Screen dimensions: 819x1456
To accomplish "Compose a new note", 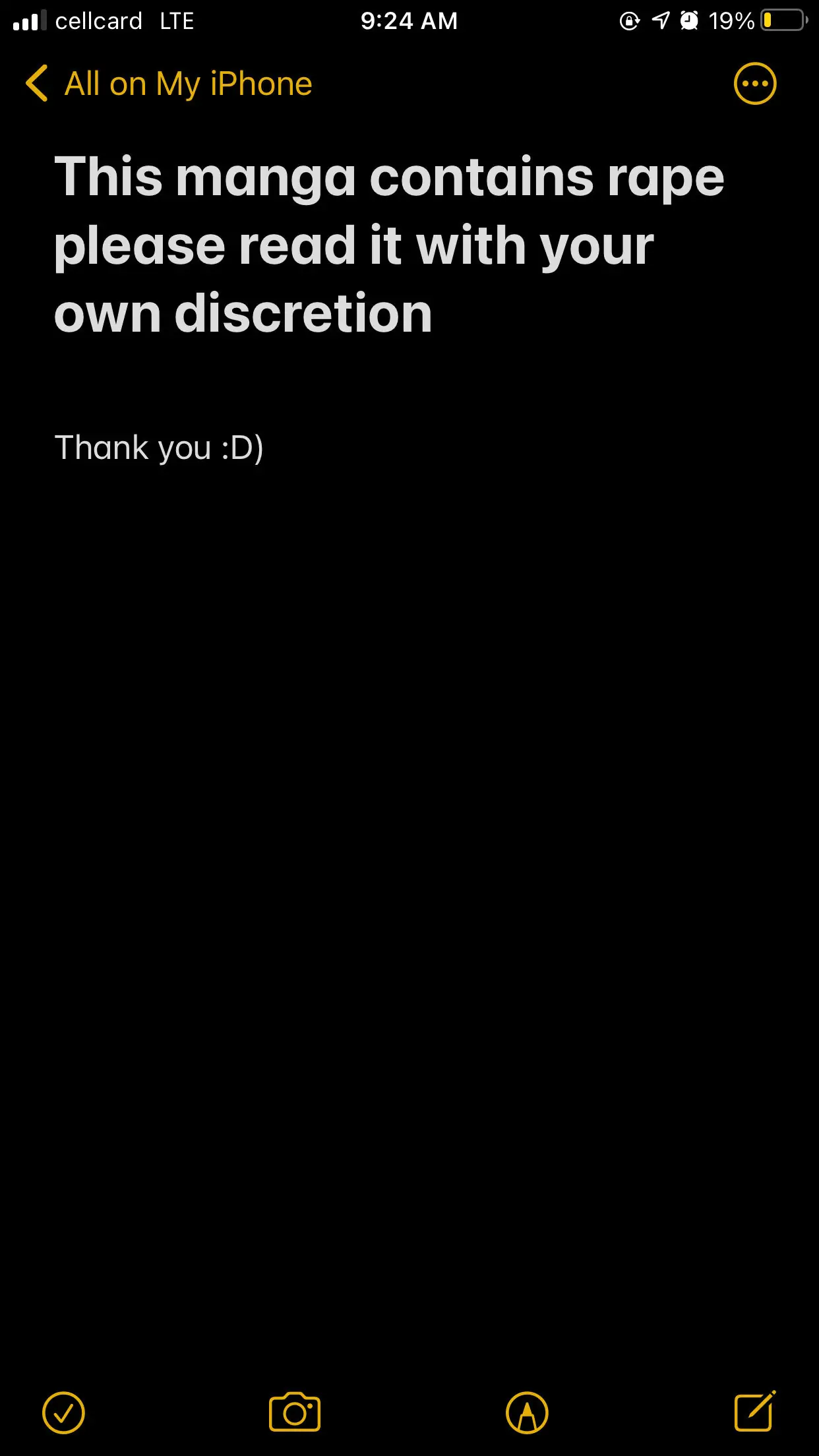I will pos(755,1411).
